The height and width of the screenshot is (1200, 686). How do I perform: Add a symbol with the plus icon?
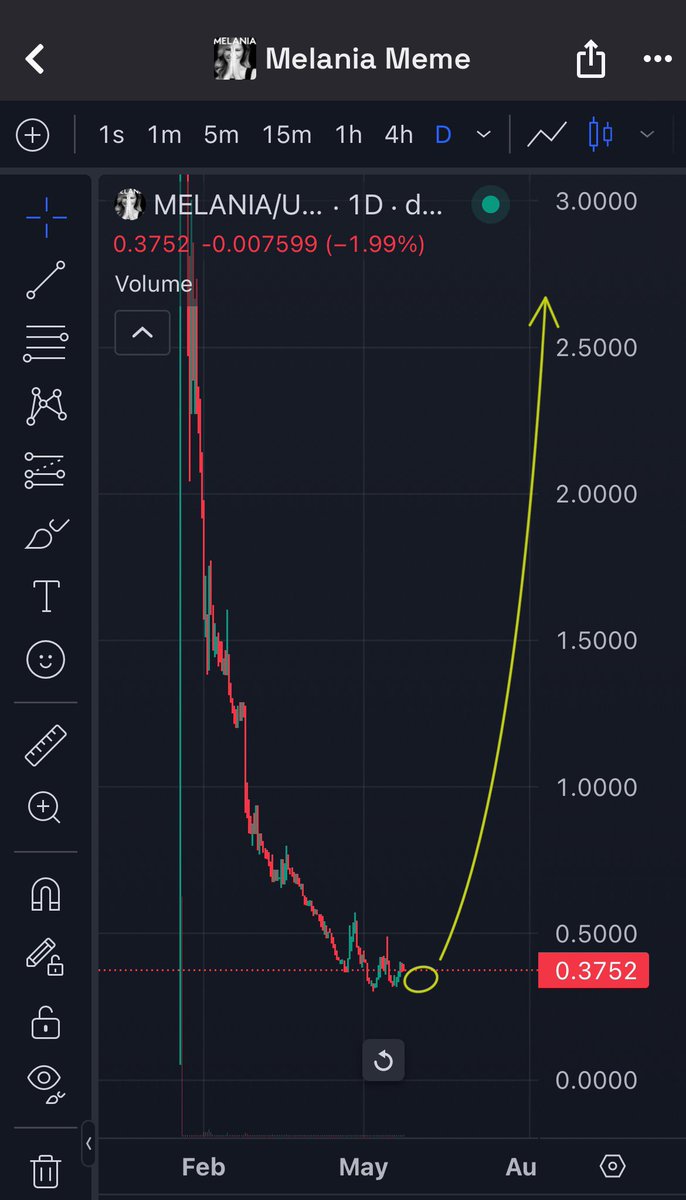pyautogui.click(x=33, y=135)
